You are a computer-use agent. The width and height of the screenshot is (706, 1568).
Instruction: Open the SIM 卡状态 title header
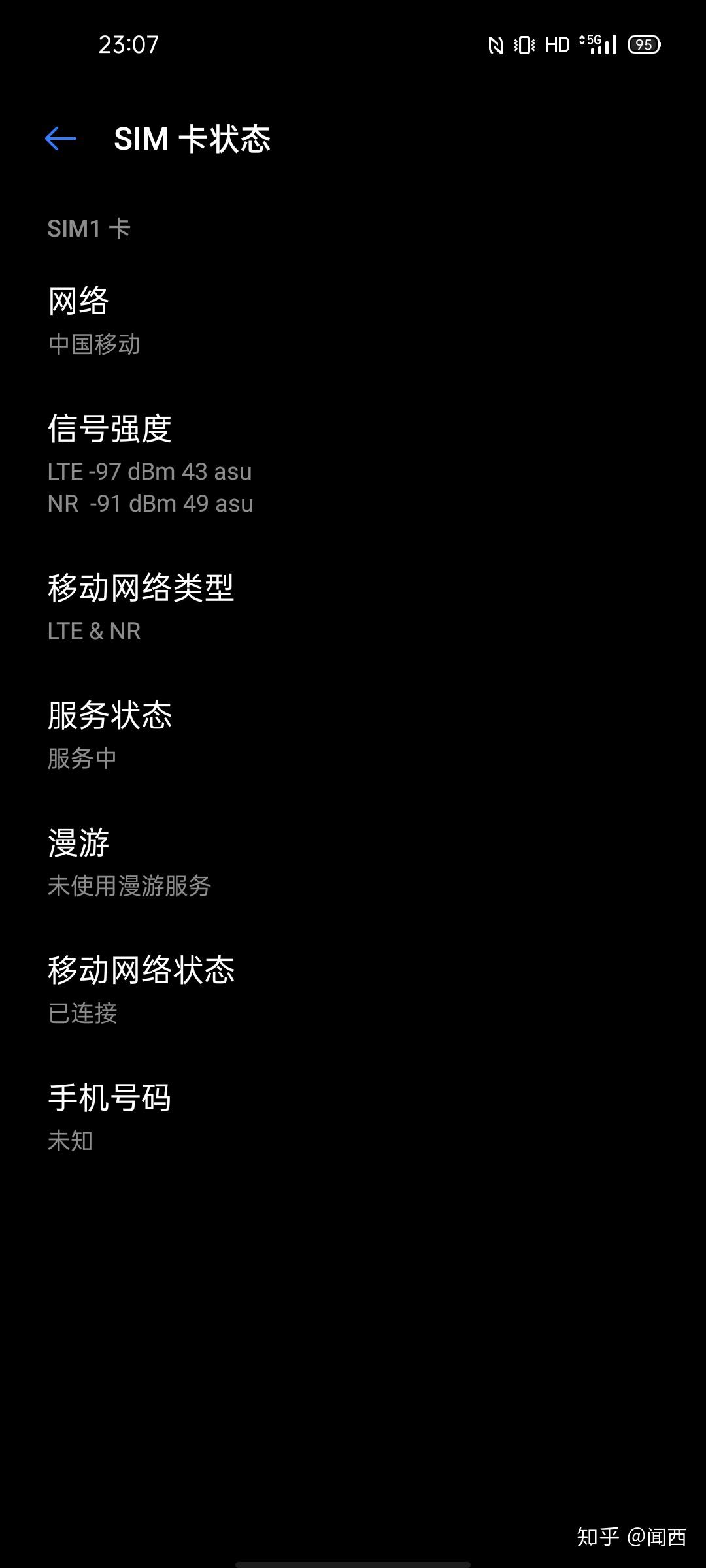193,139
